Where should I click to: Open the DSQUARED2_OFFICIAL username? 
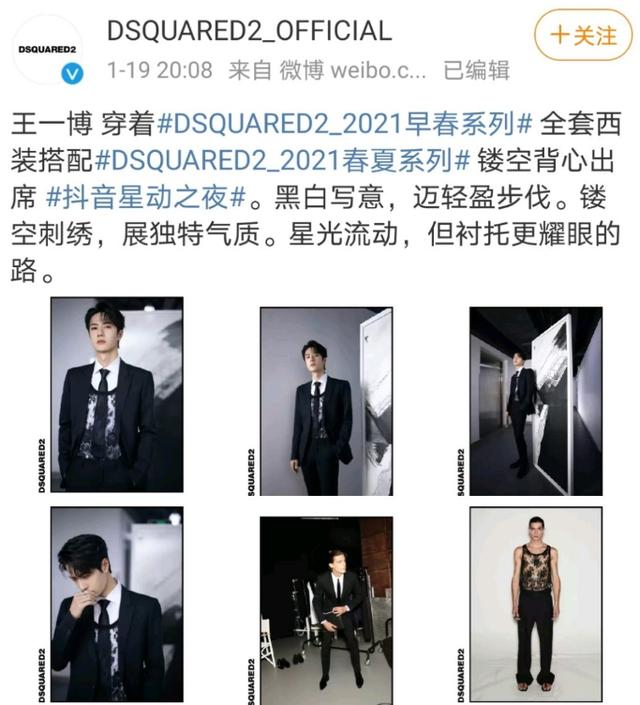click(x=248, y=31)
